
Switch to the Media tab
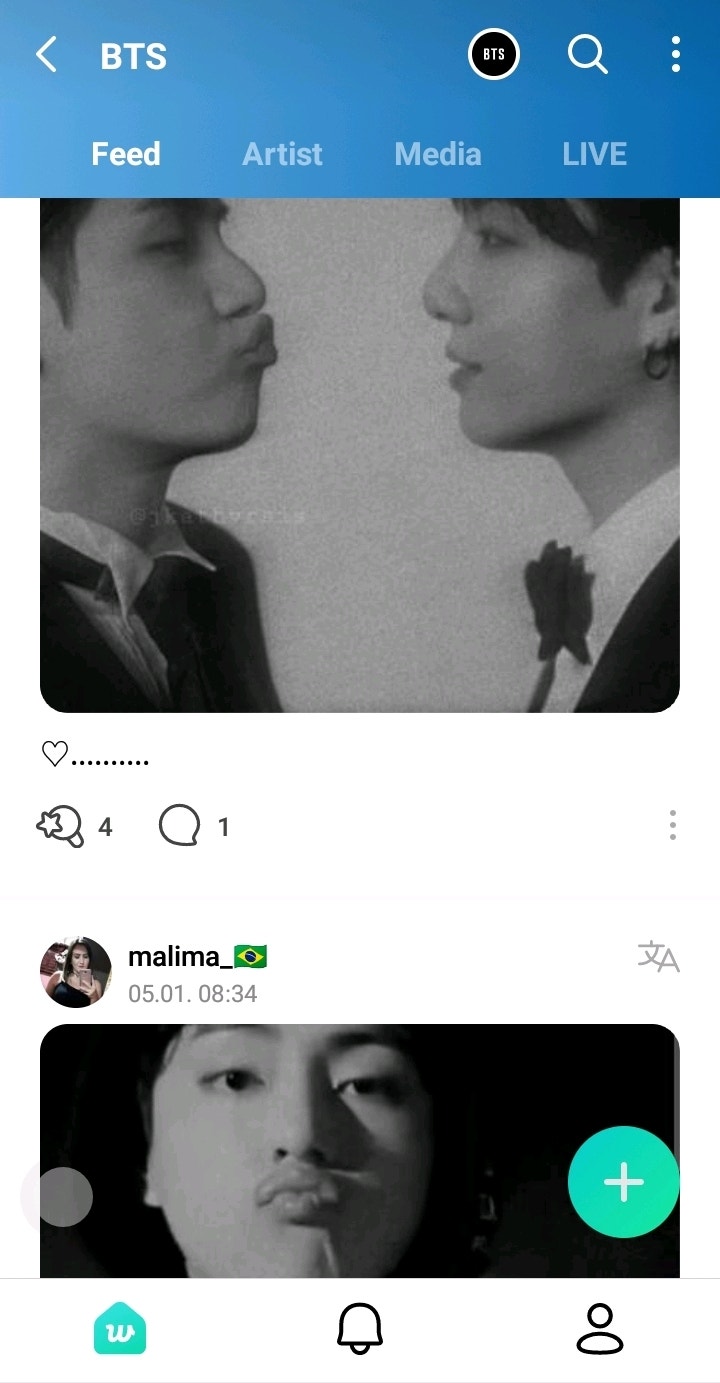[x=438, y=154]
